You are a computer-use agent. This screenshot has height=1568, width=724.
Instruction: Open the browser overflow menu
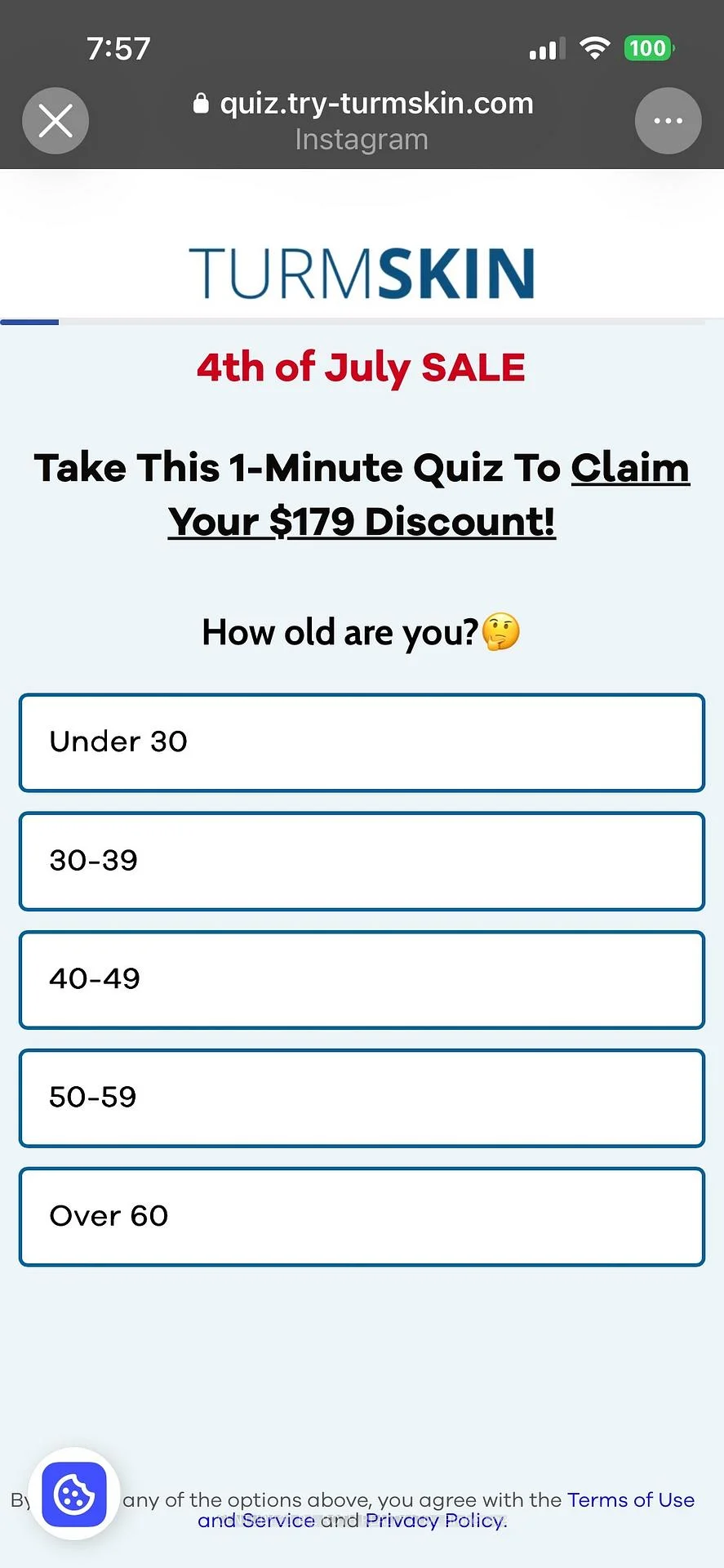click(668, 121)
